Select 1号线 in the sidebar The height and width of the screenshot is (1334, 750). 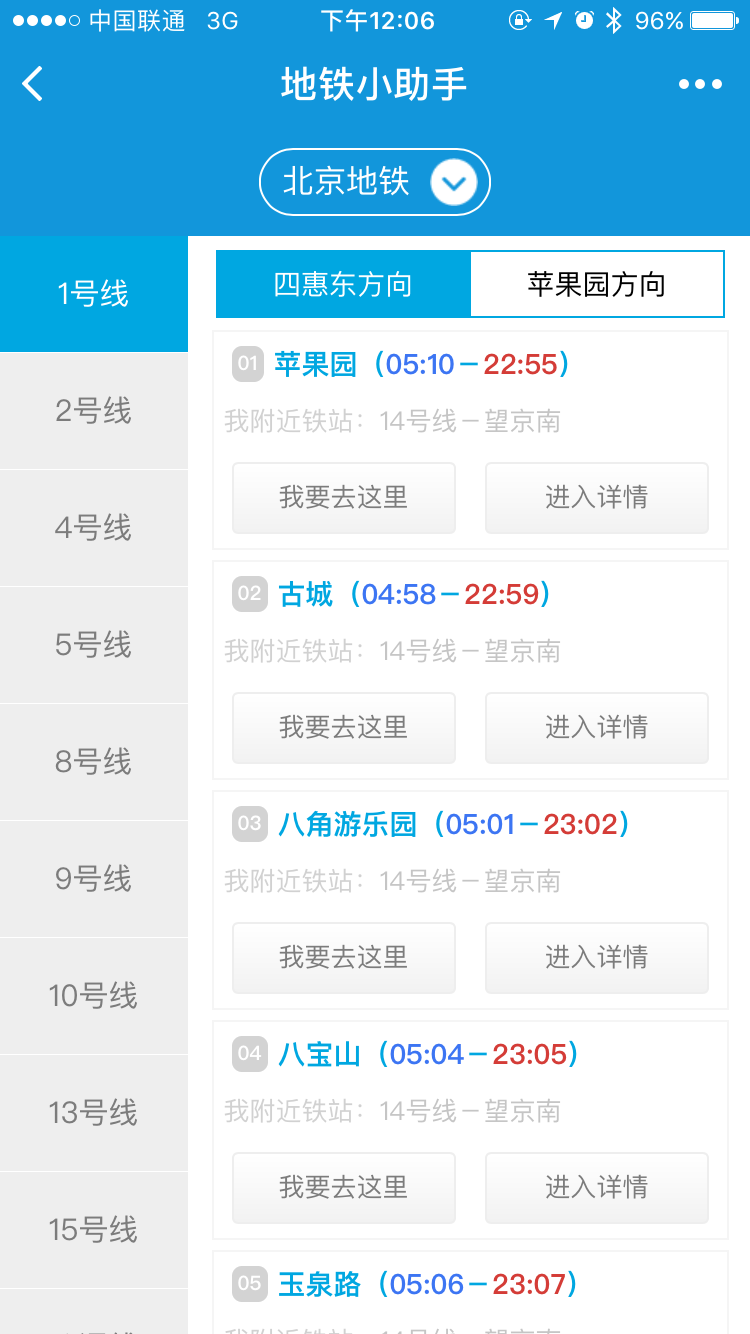[93, 294]
